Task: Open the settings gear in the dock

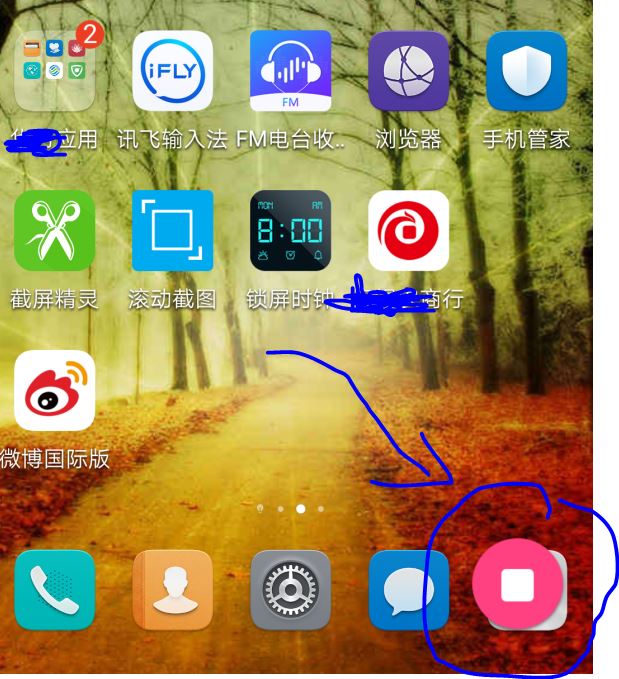Action: point(290,590)
